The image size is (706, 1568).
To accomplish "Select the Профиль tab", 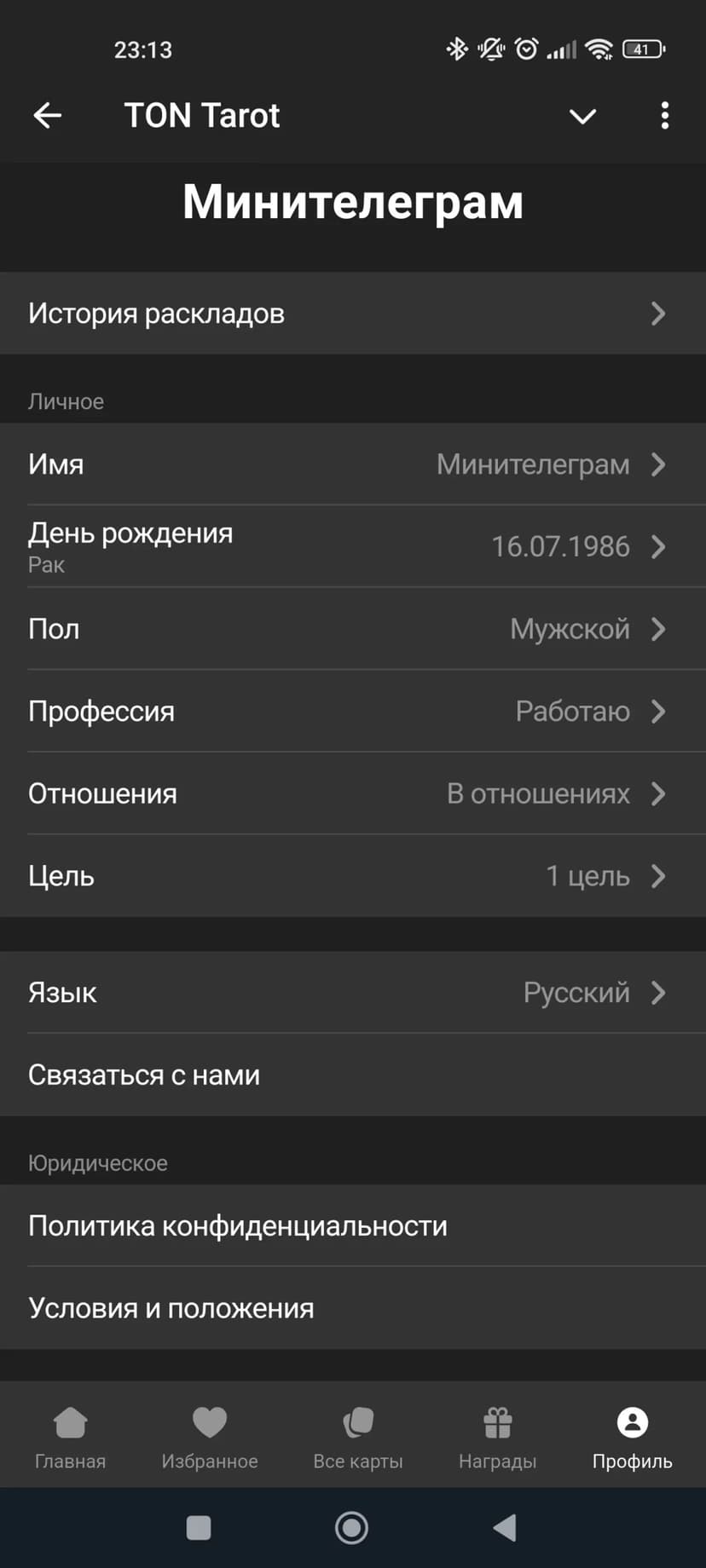I will (x=632, y=1437).
